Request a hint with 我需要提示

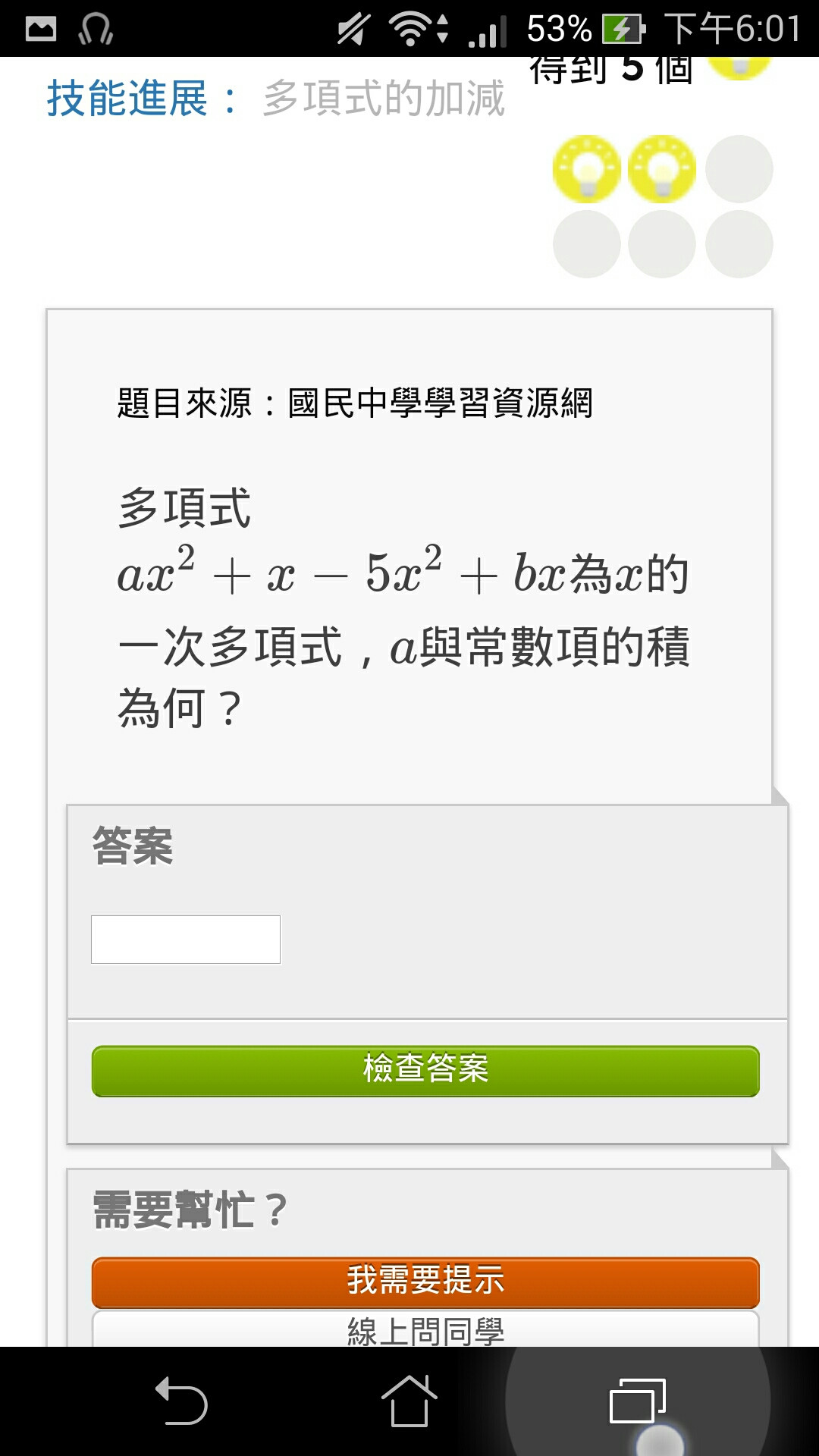pos(425,1282)
